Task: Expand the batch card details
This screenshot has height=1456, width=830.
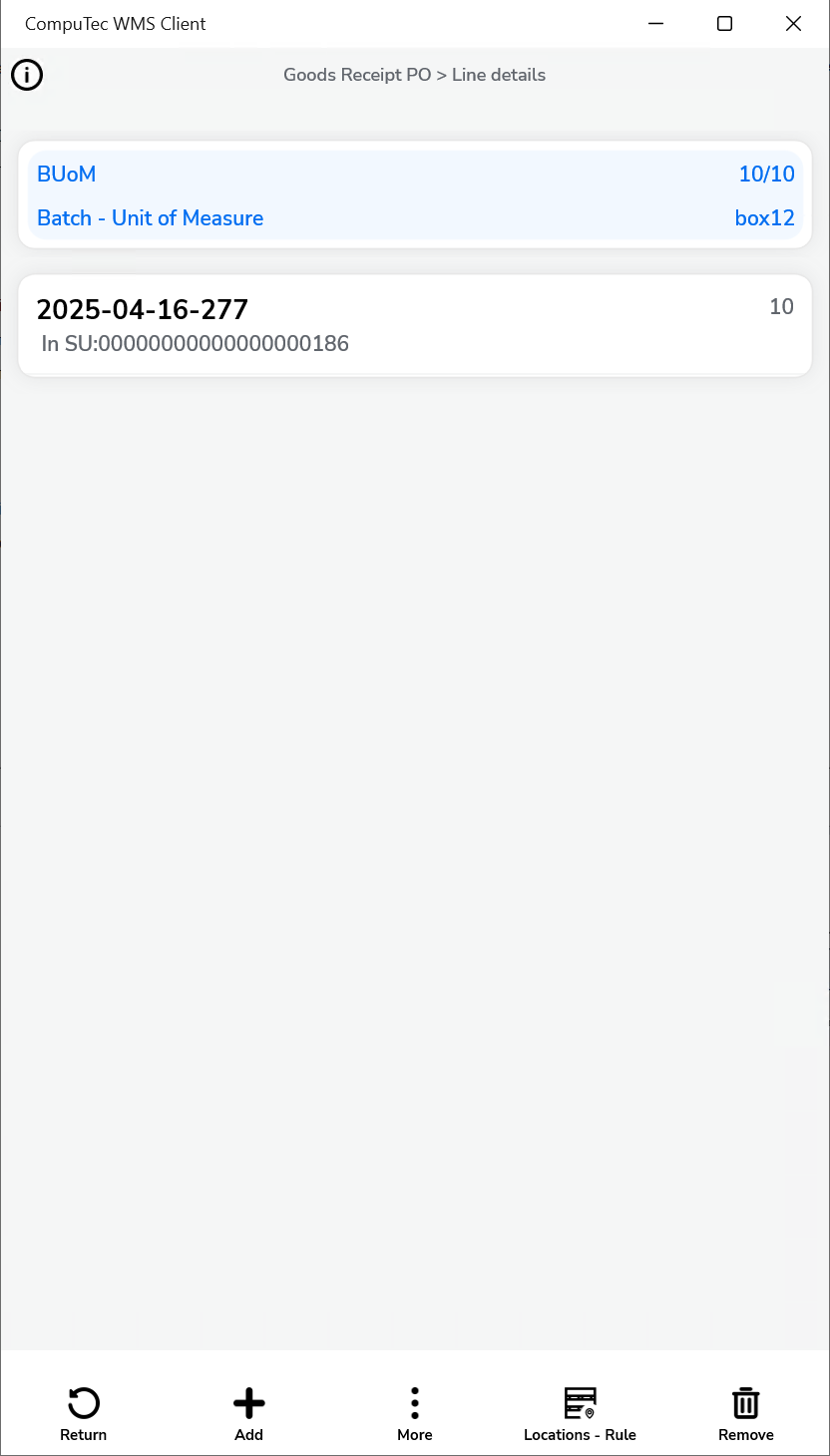Action: [x=415, y=324]
